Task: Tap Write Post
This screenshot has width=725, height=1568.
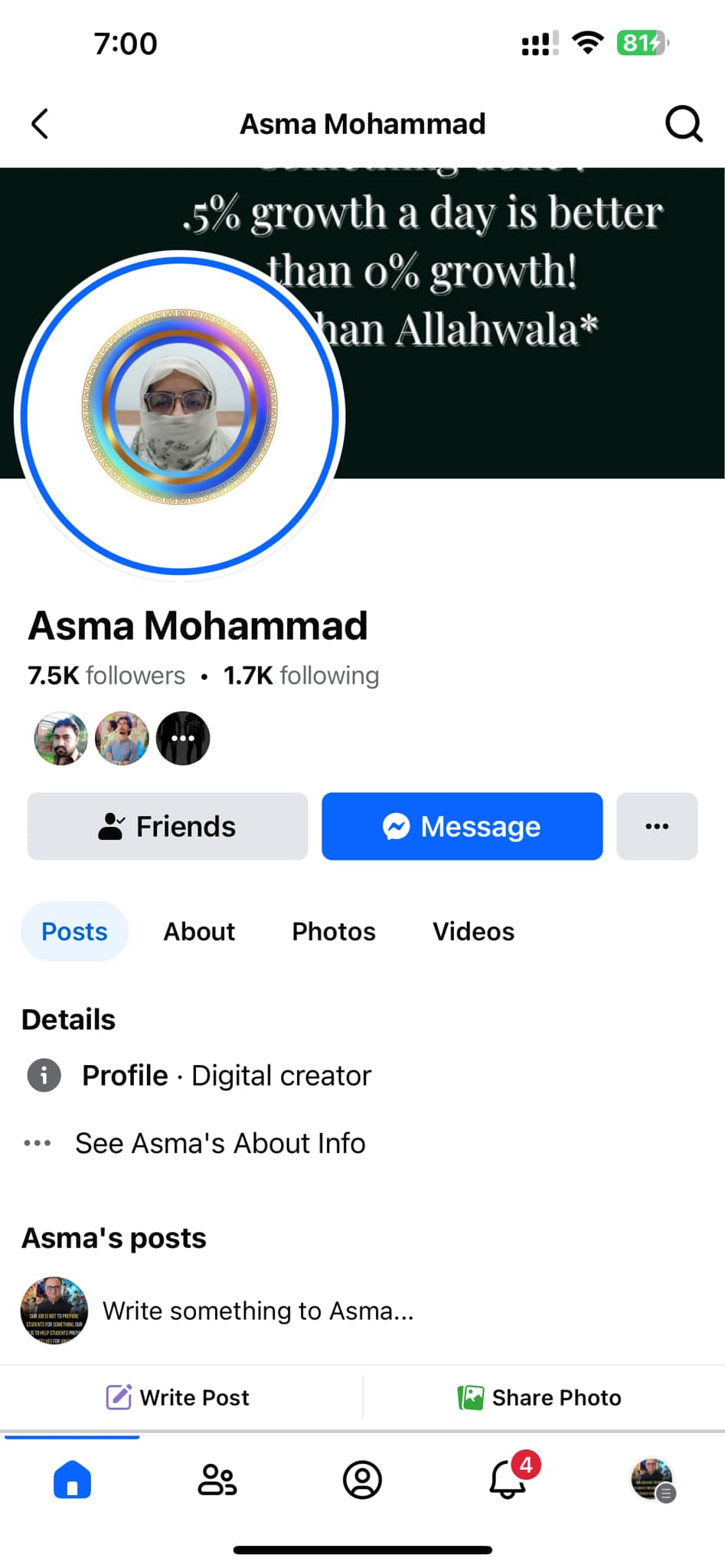Action: [x=178, y=1397]
